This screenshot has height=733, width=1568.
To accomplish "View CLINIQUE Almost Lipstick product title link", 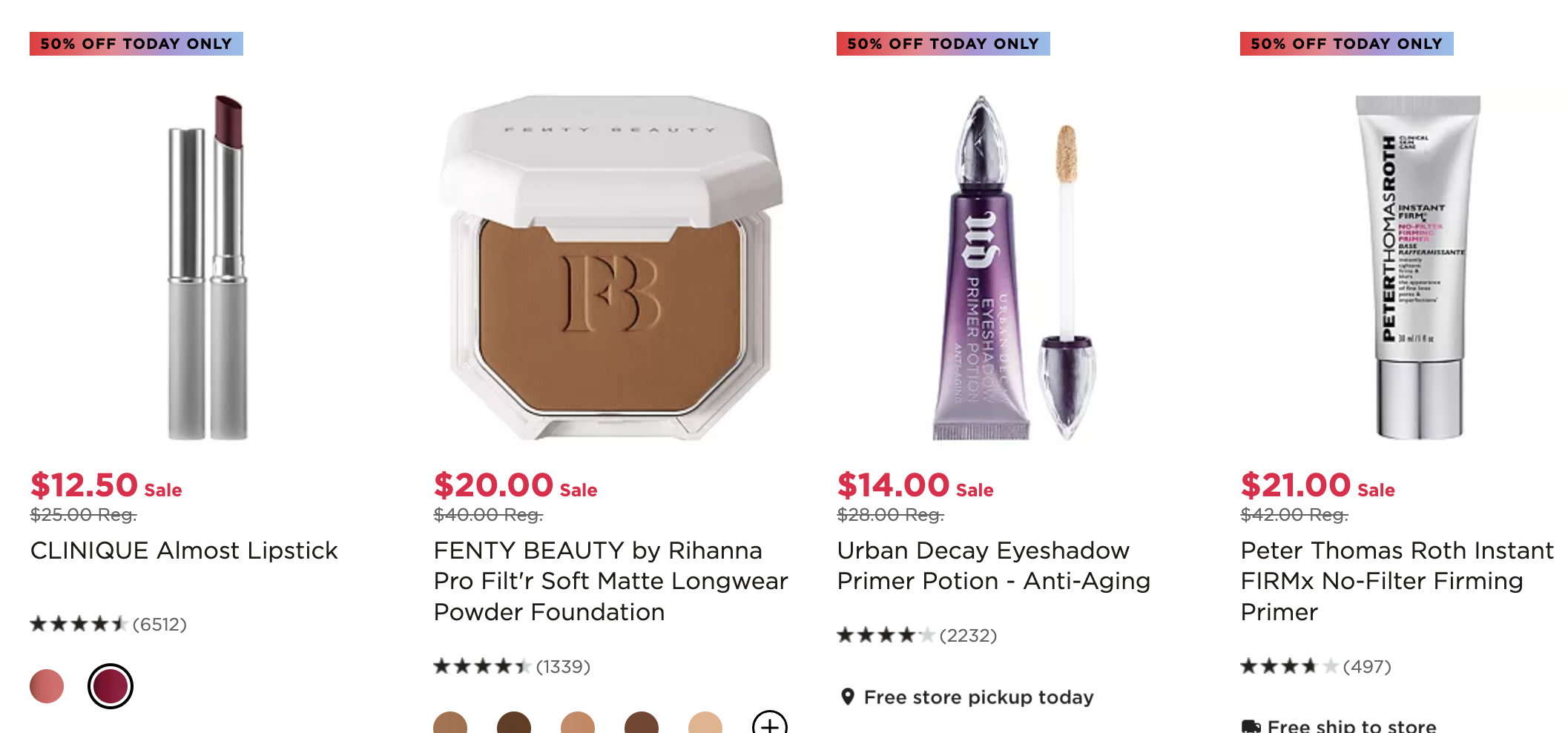I will [184, 550].
